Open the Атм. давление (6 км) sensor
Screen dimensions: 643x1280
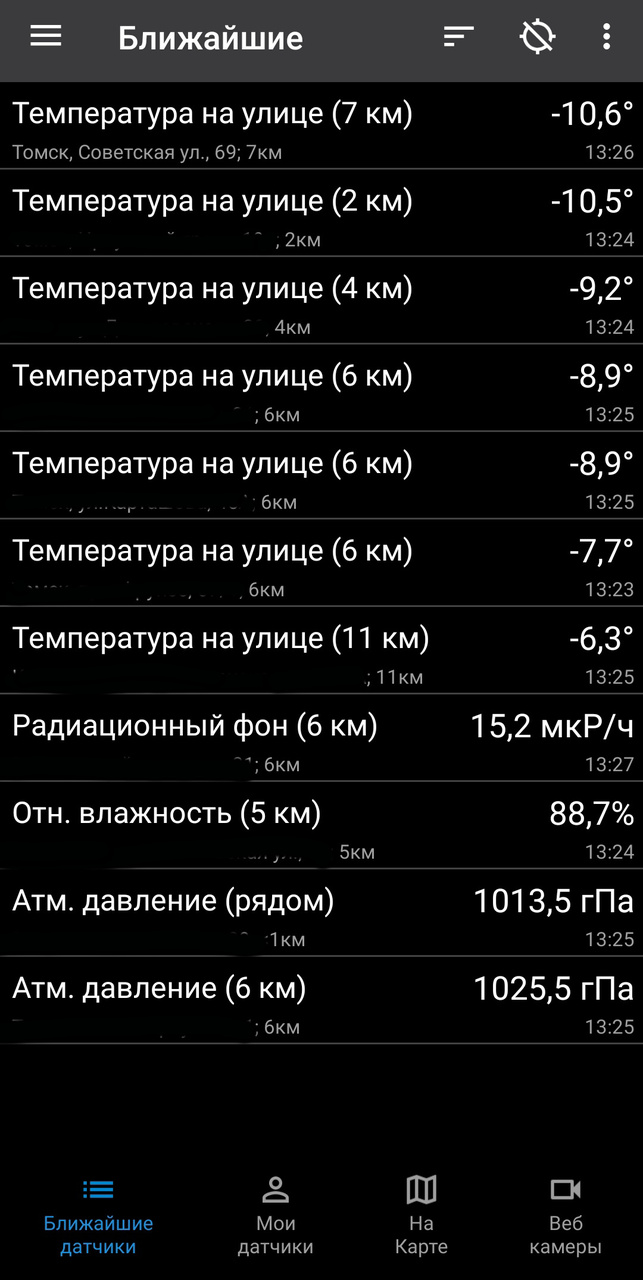point(321,1001)
